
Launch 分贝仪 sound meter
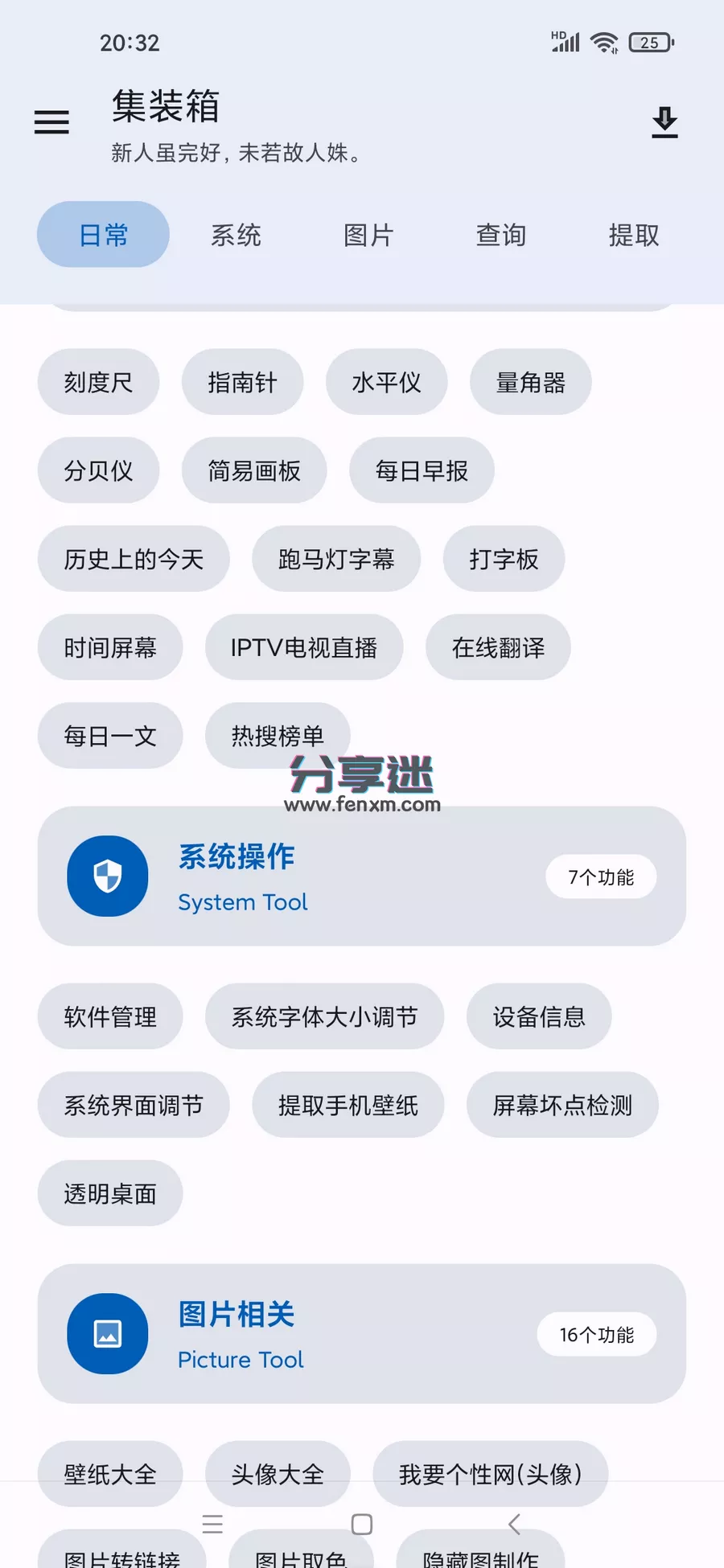[98, 470]
